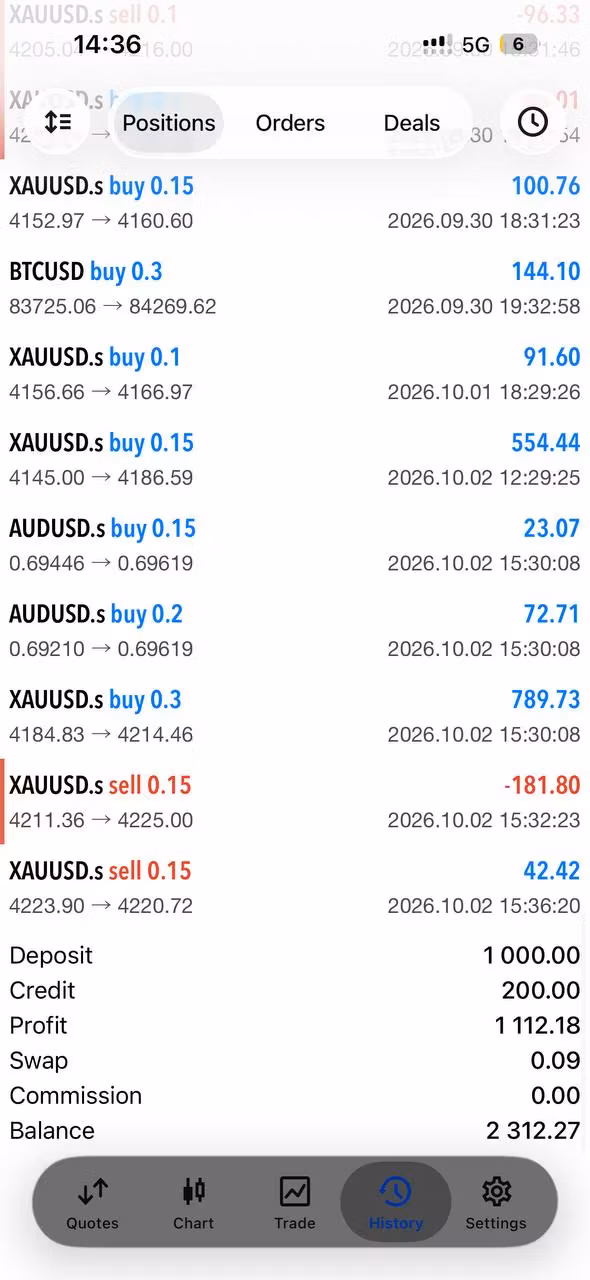Screen dimensions: 590x1280
Task: Open the AUDUSD.s buy 0.15 position
Action: coord(295,545)
